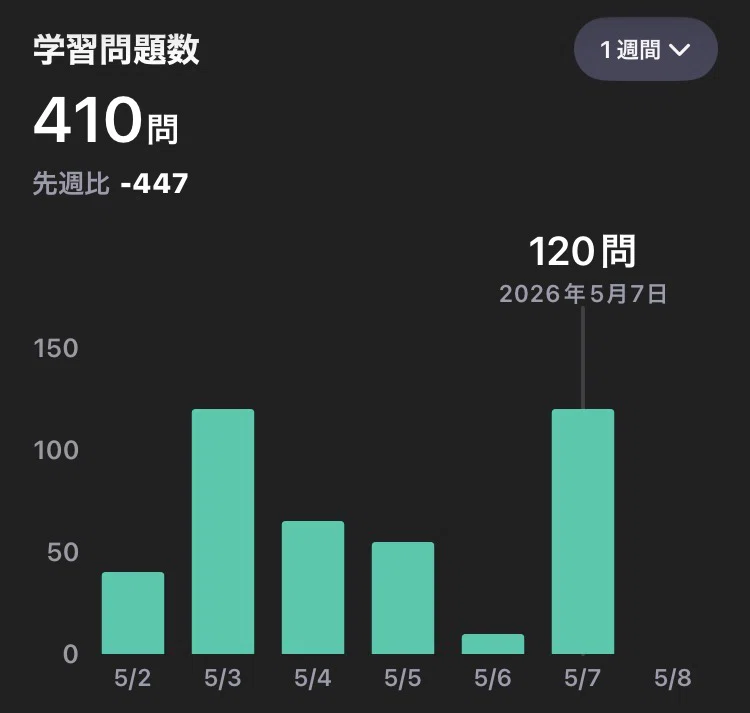Tap the small 5/6 bar

tap(493, 644)
